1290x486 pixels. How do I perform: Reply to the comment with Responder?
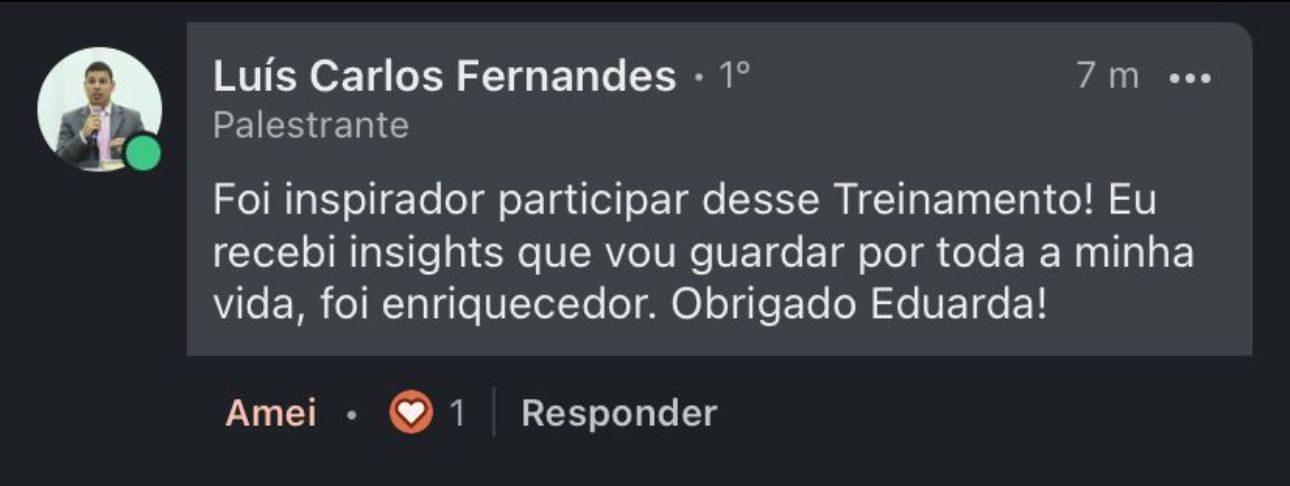pos(619,413)
